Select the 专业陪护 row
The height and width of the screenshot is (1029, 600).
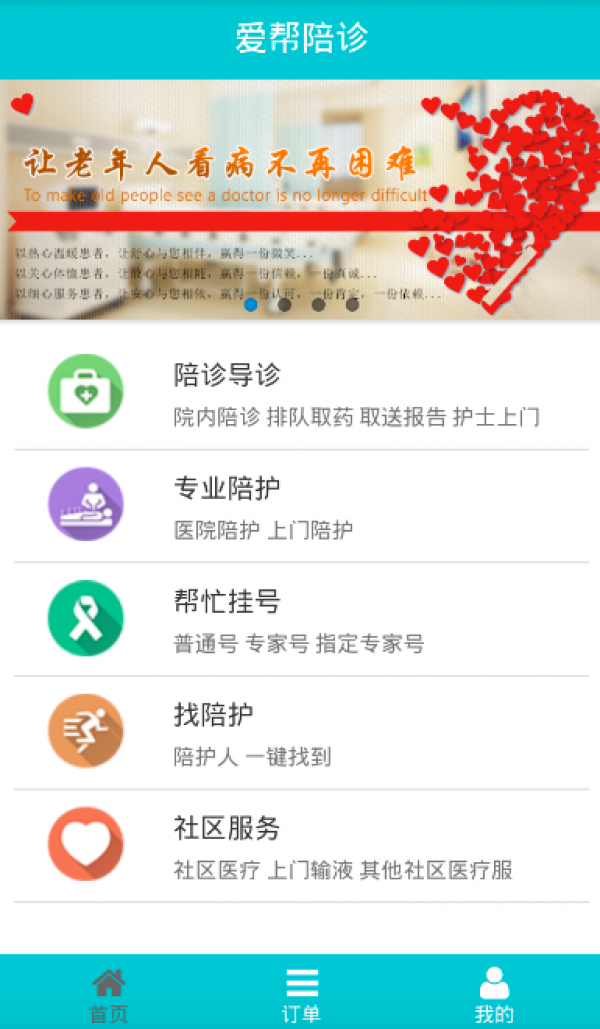click(300, 506)
